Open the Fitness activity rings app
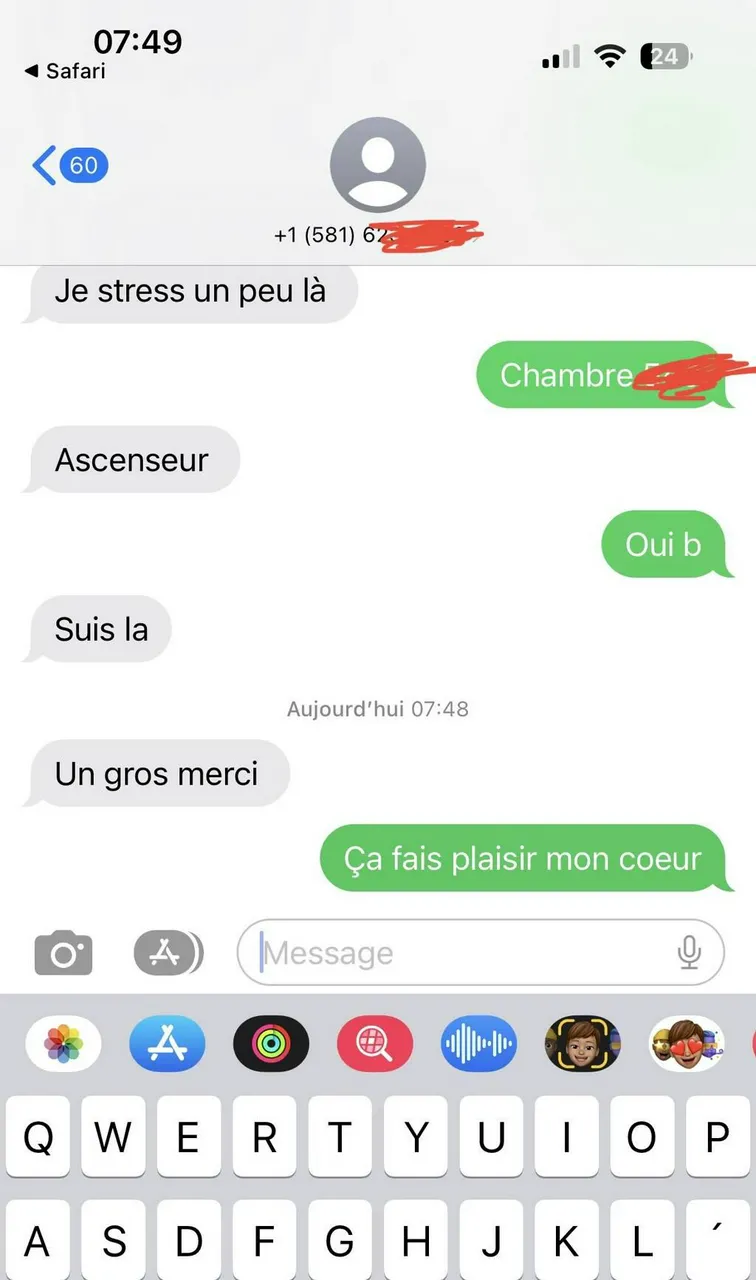The height and width of the screenshot is (1280, 756). (271, 1044)
